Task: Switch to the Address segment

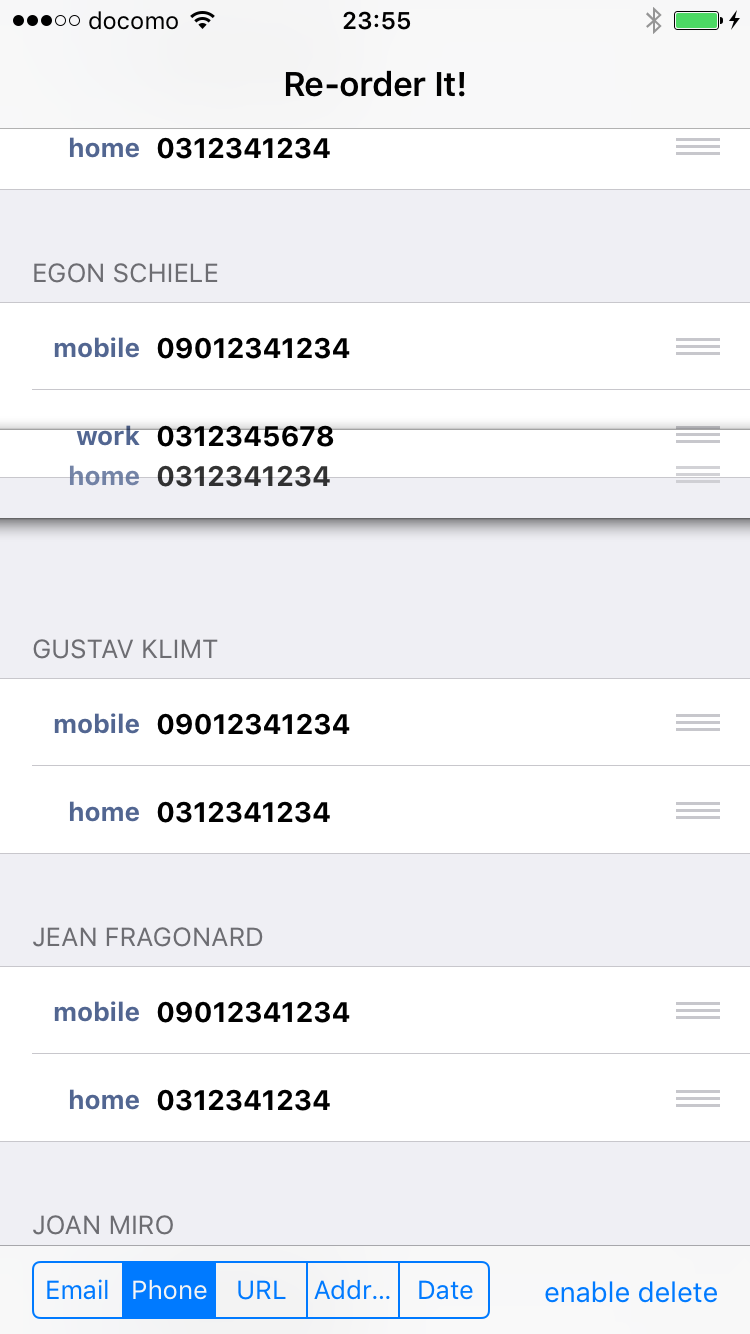Action: pos(352,1290)
